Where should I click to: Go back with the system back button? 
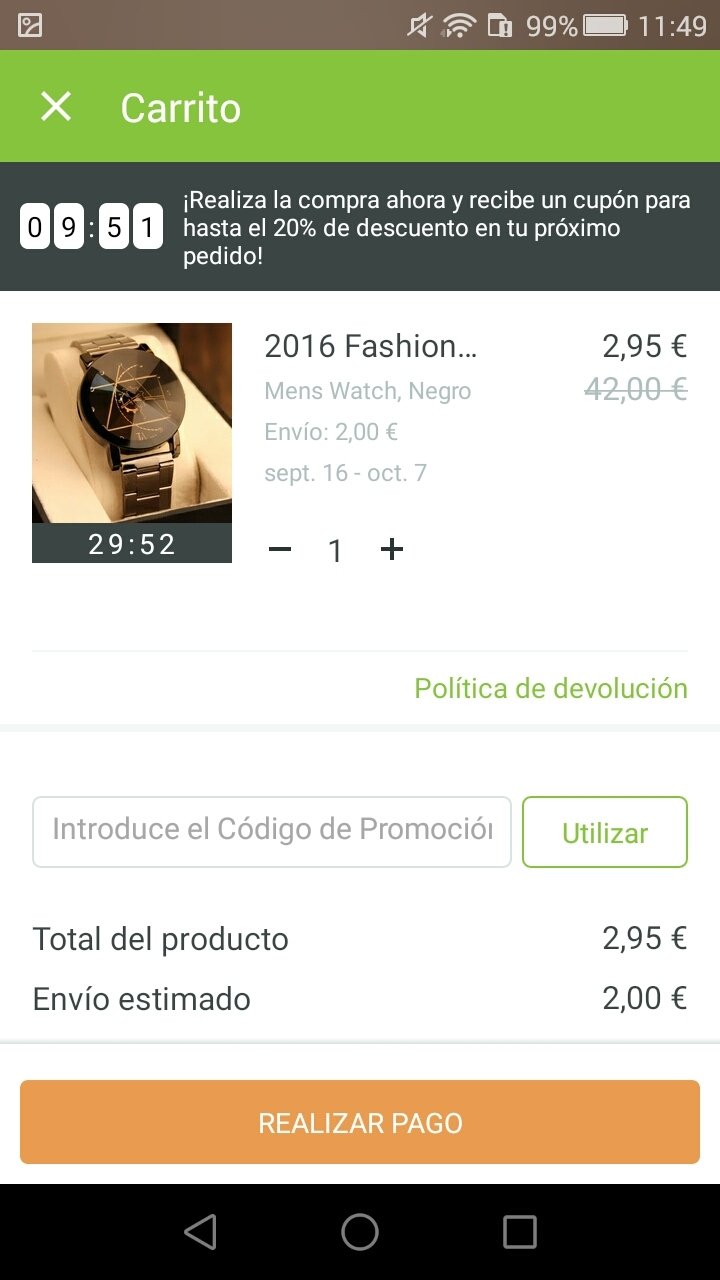[200, 1232]
